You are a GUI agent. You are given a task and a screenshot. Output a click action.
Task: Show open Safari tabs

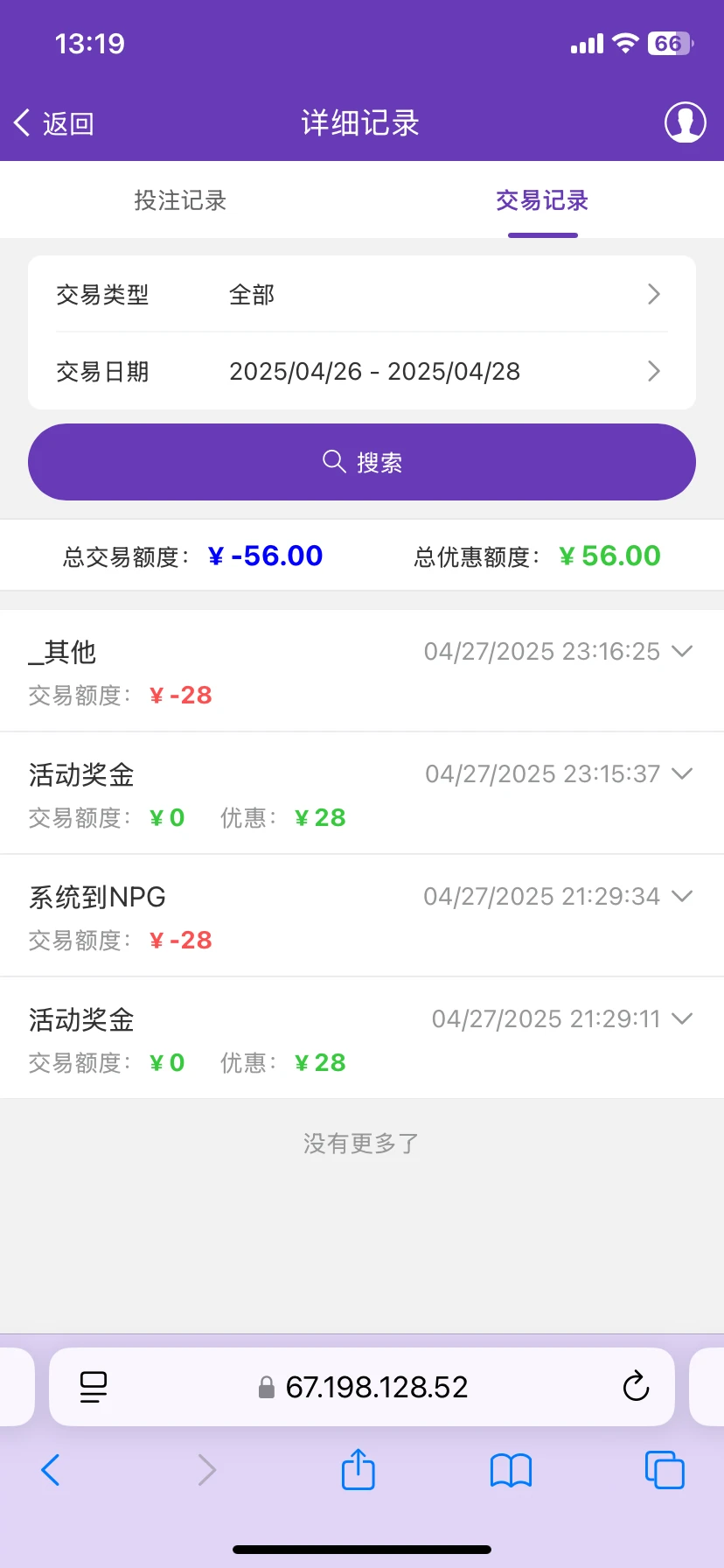pos(665,1470)
